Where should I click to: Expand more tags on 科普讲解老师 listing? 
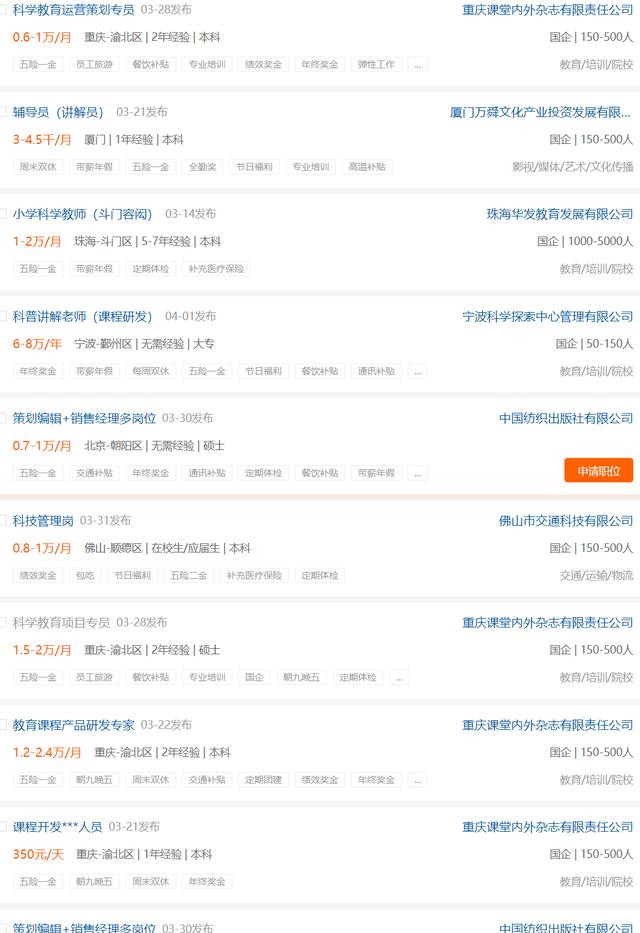(418, 371)
